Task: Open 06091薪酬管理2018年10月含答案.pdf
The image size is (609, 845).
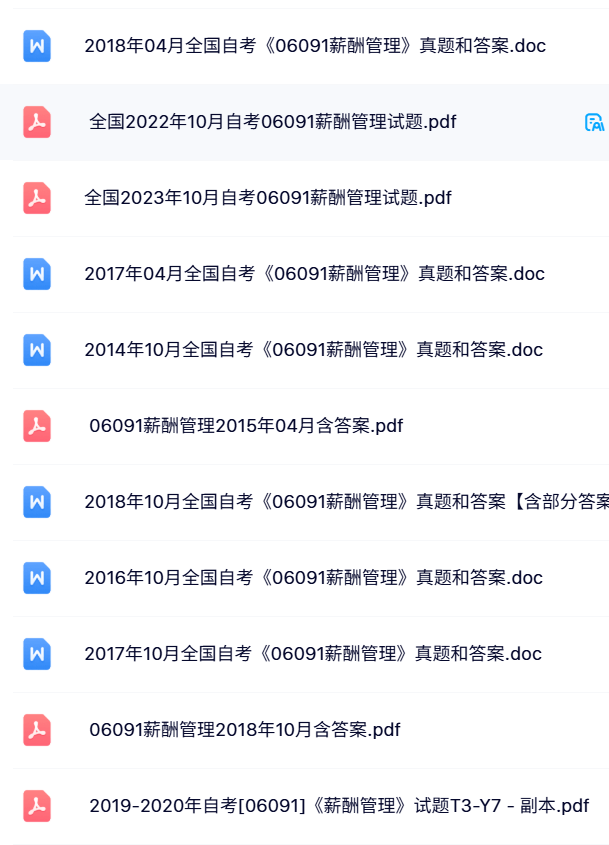Action: pos(245,730)
